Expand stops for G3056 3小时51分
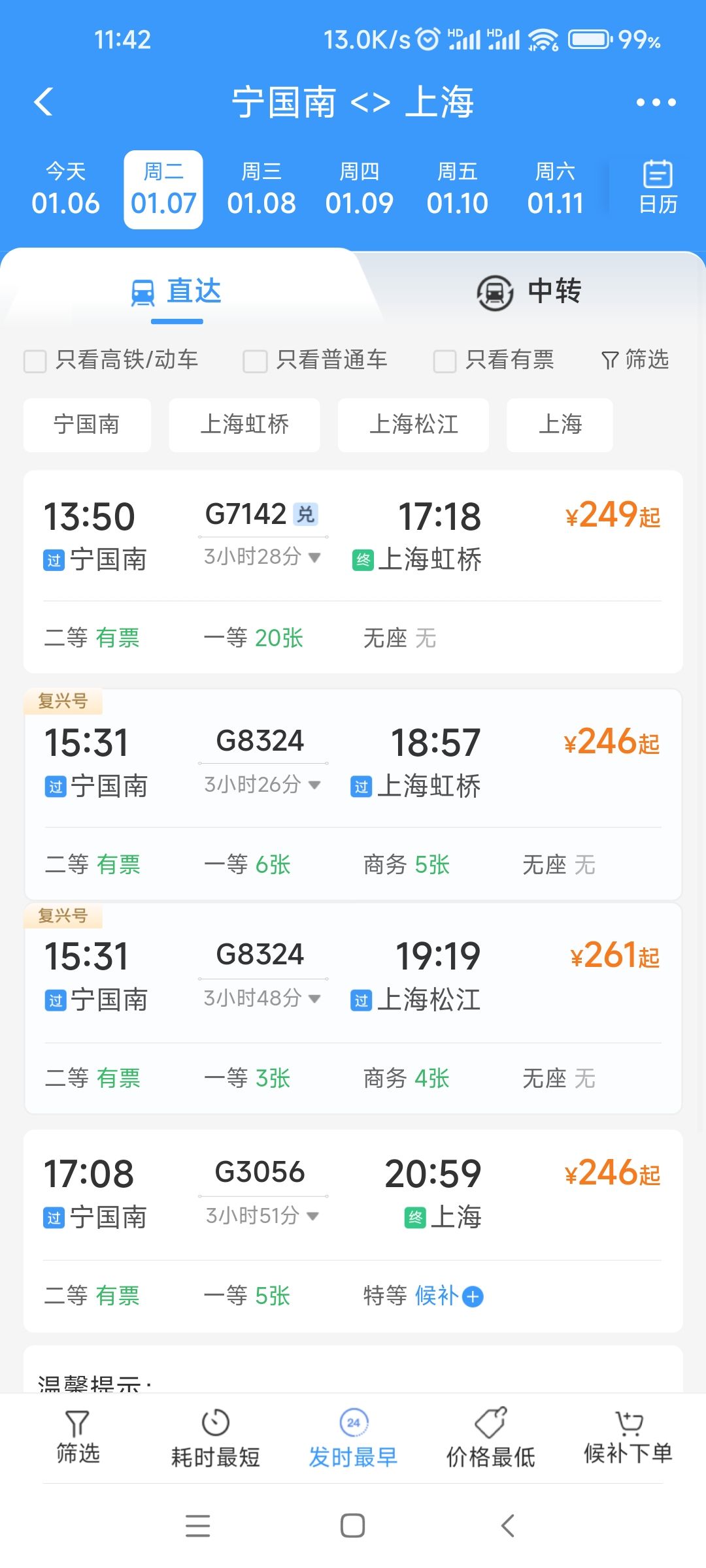The image size is (706, 1568). [262, 1216]
